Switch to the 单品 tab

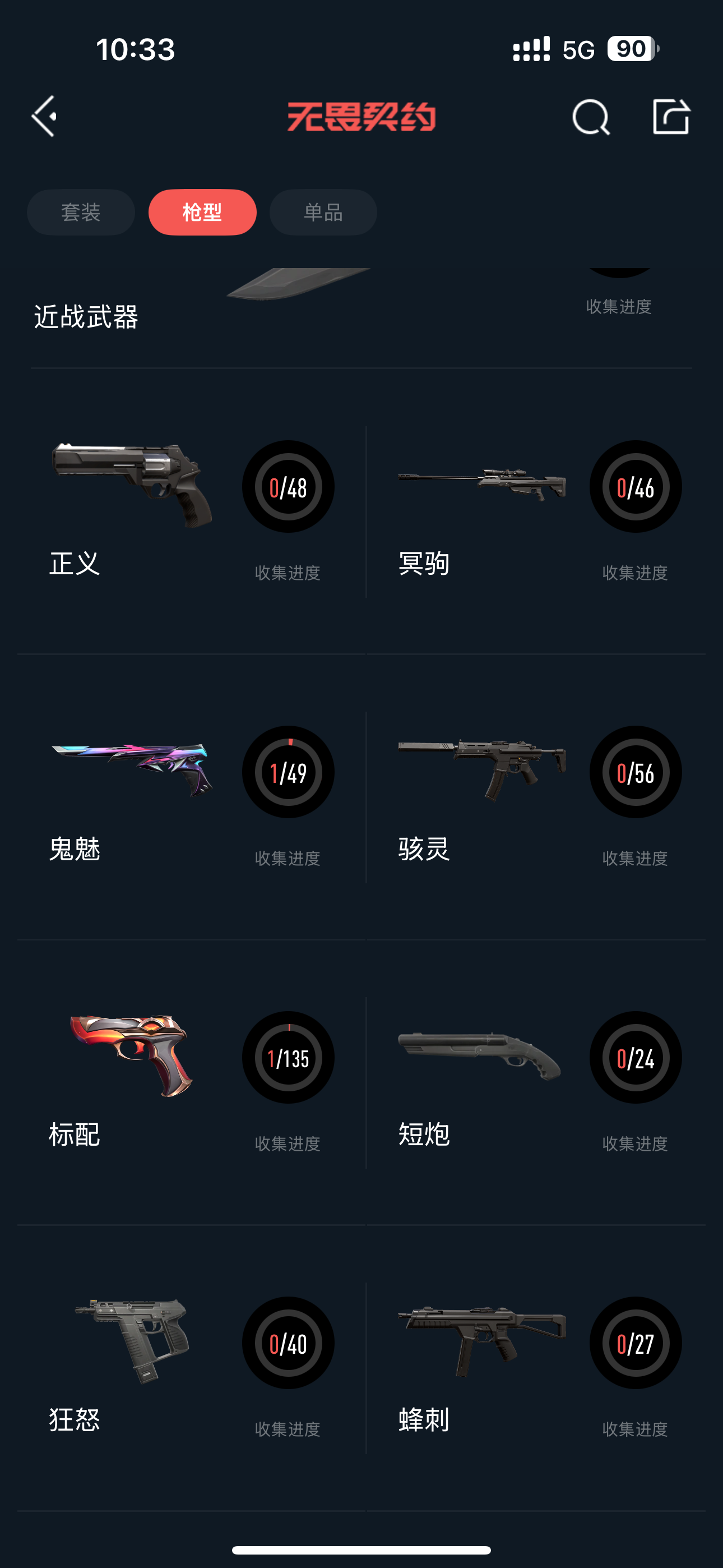point(323,213)
